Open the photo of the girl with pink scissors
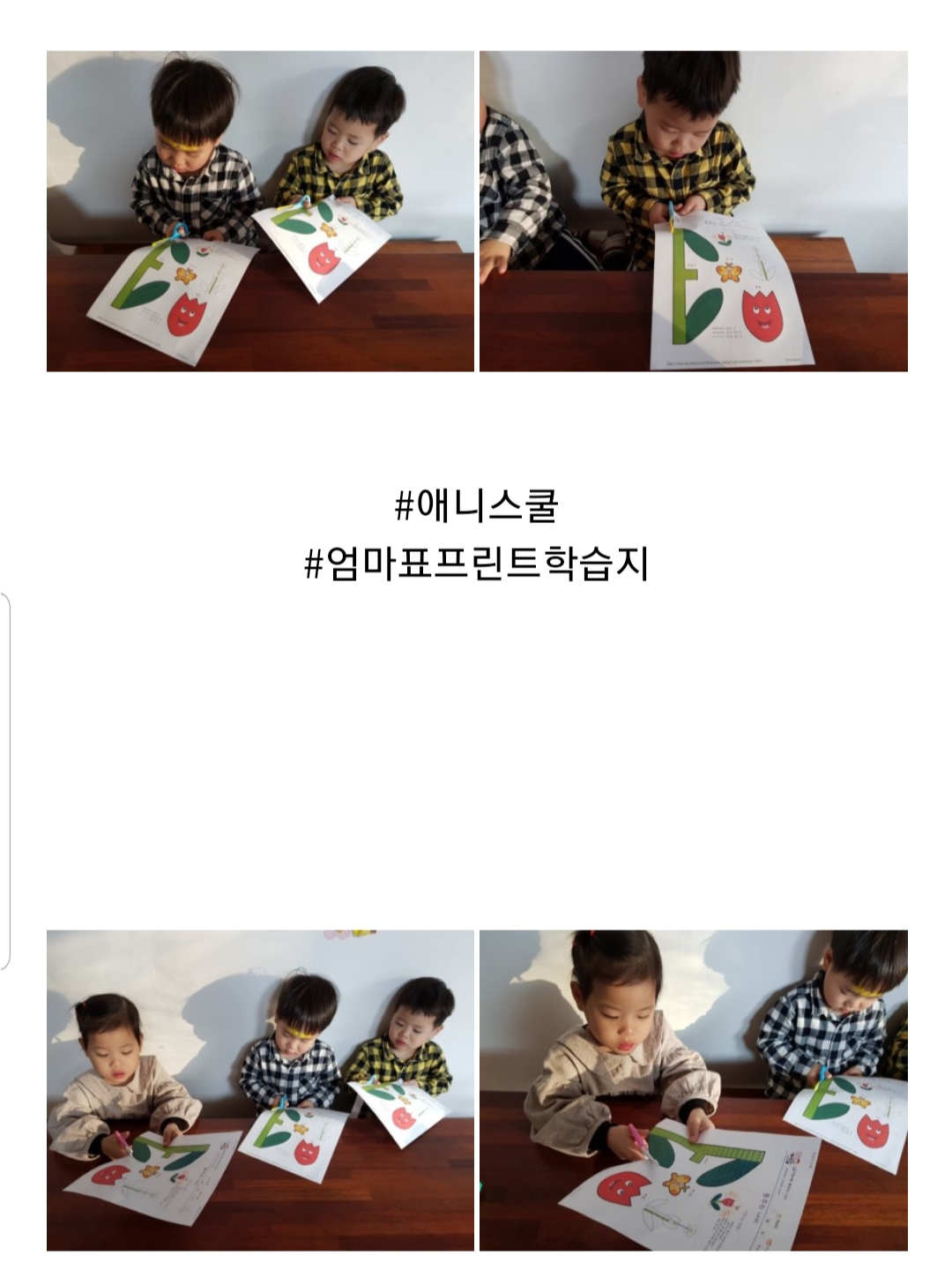The height and width of the screenshot is (1270, 952). [x=693, y=1090]
